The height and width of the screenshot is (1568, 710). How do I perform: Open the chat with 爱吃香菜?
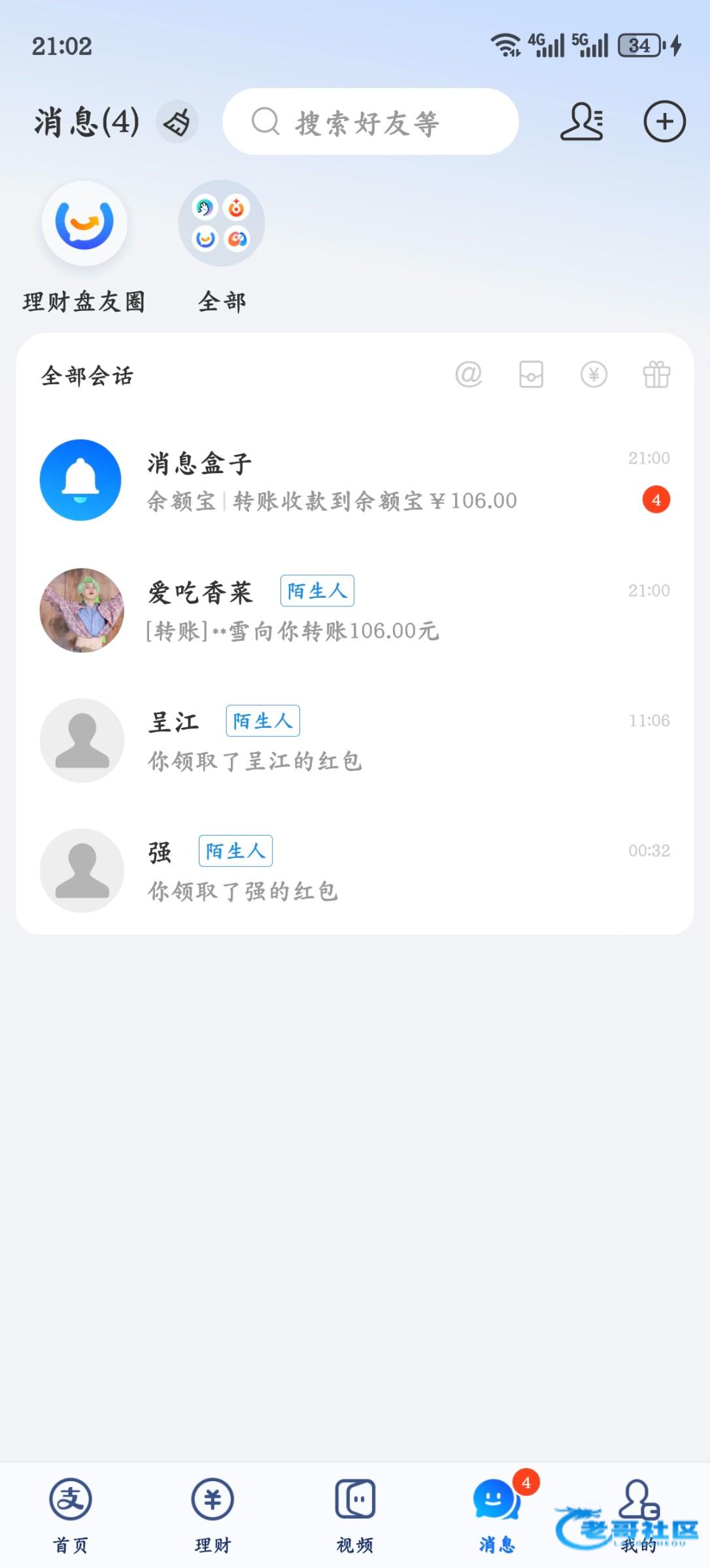354,610
